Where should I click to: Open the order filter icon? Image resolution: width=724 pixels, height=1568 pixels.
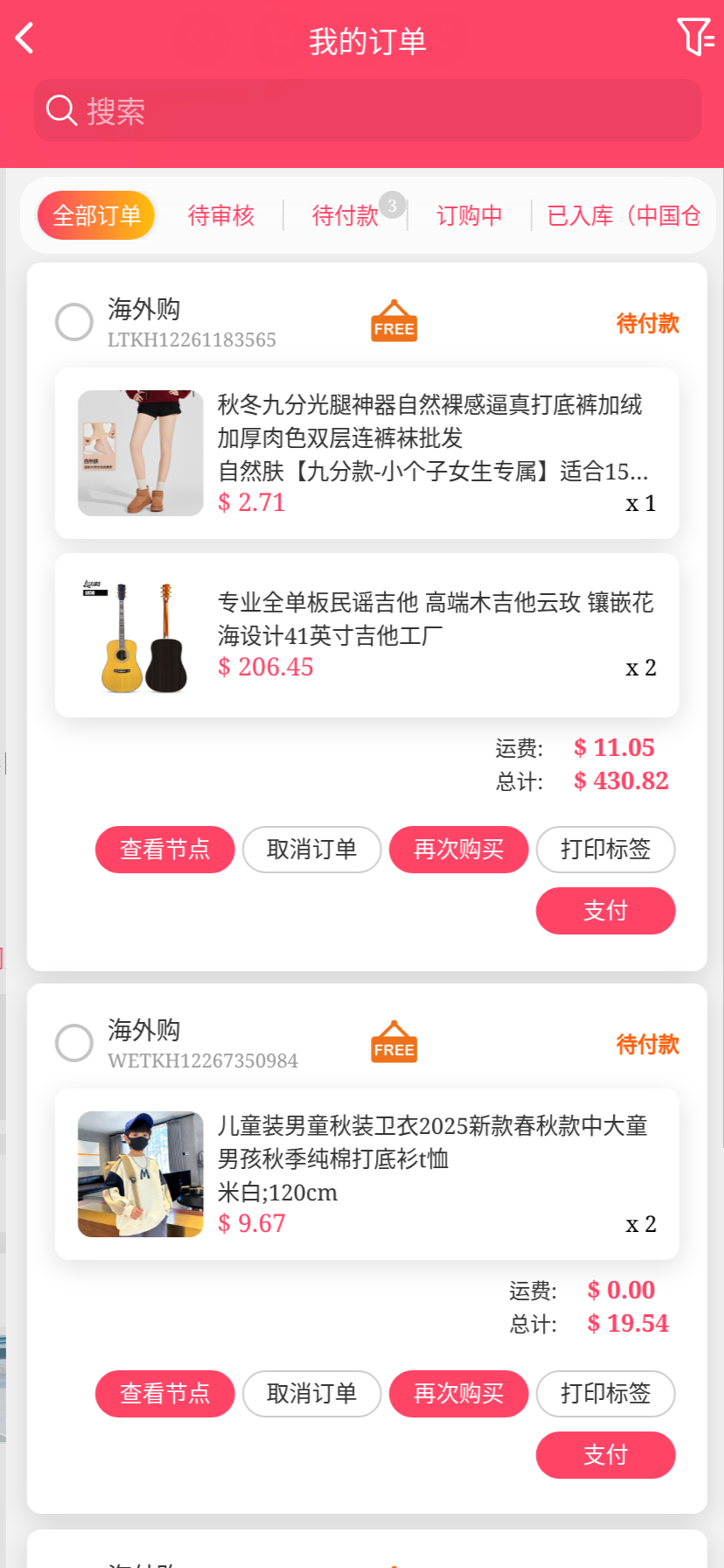click(x=695, y=37)
